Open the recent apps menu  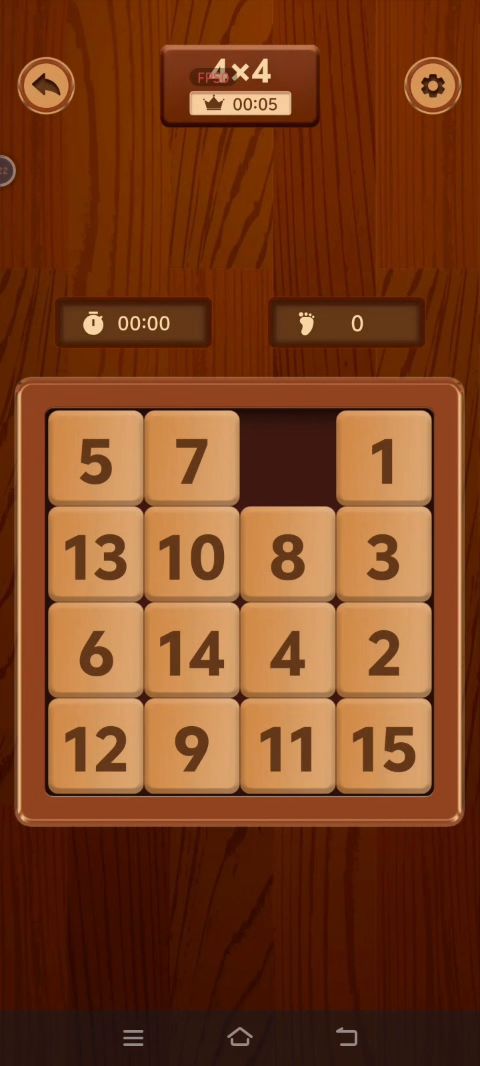pos(133,1037)
